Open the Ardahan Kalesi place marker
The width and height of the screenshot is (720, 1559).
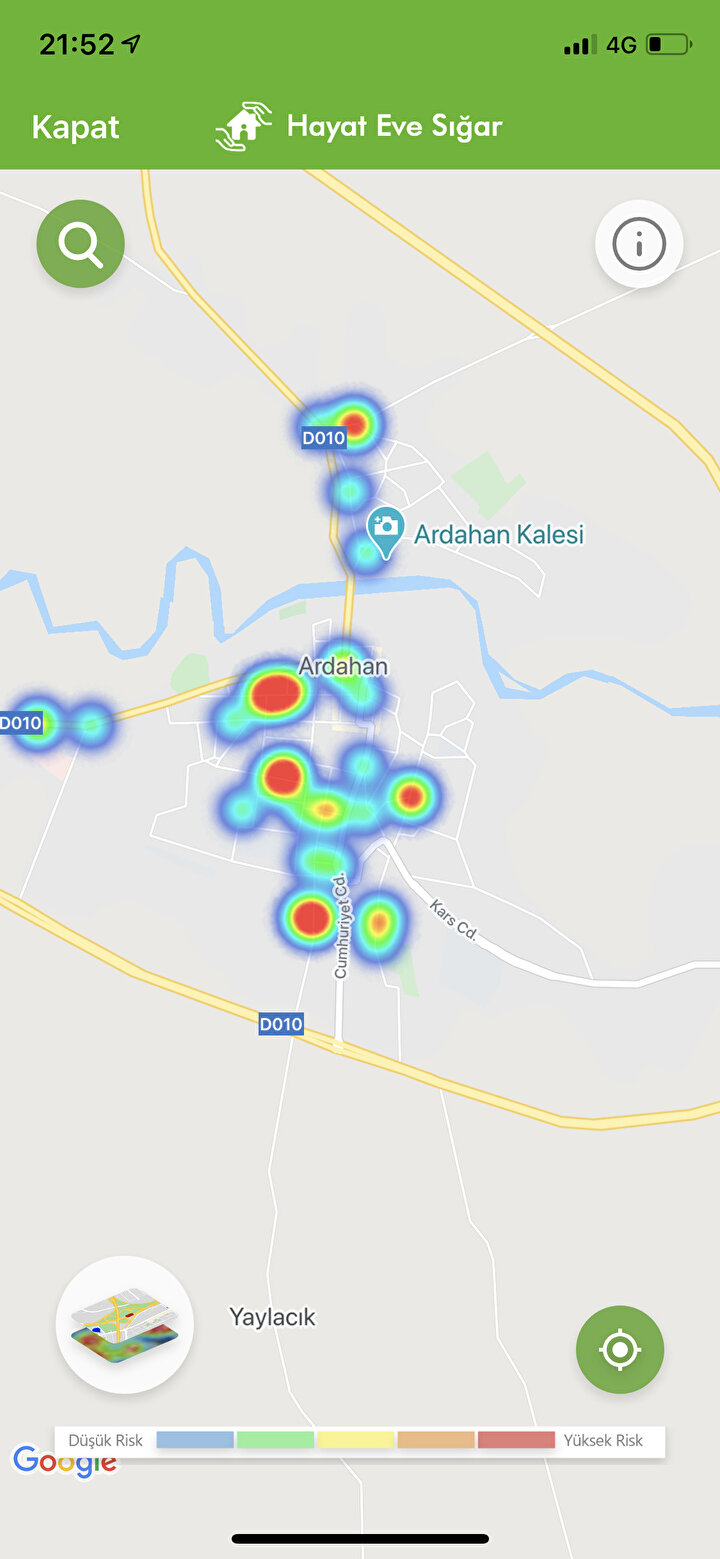[386, 528]
